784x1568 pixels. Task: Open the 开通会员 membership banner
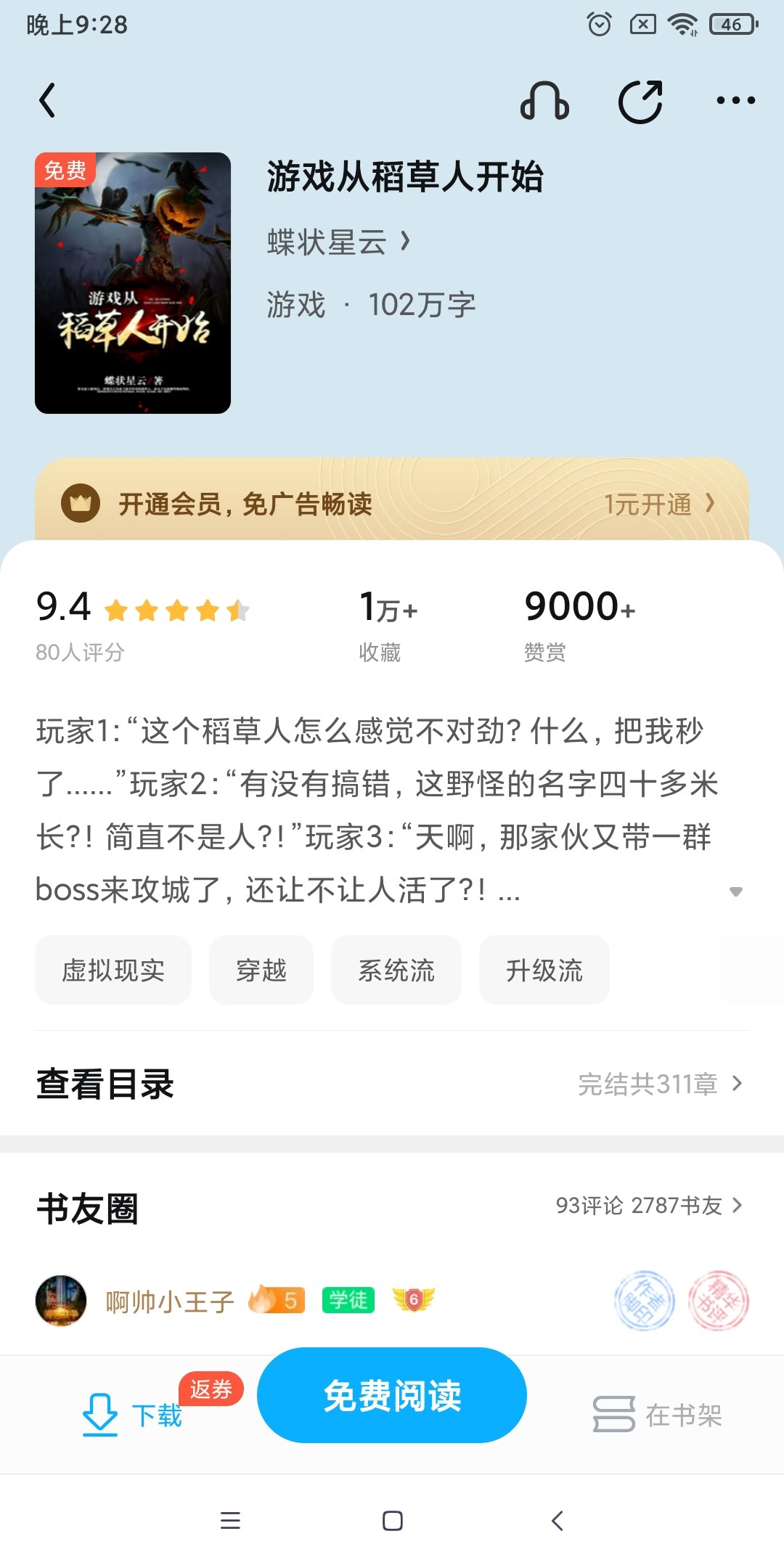[392, 502]
